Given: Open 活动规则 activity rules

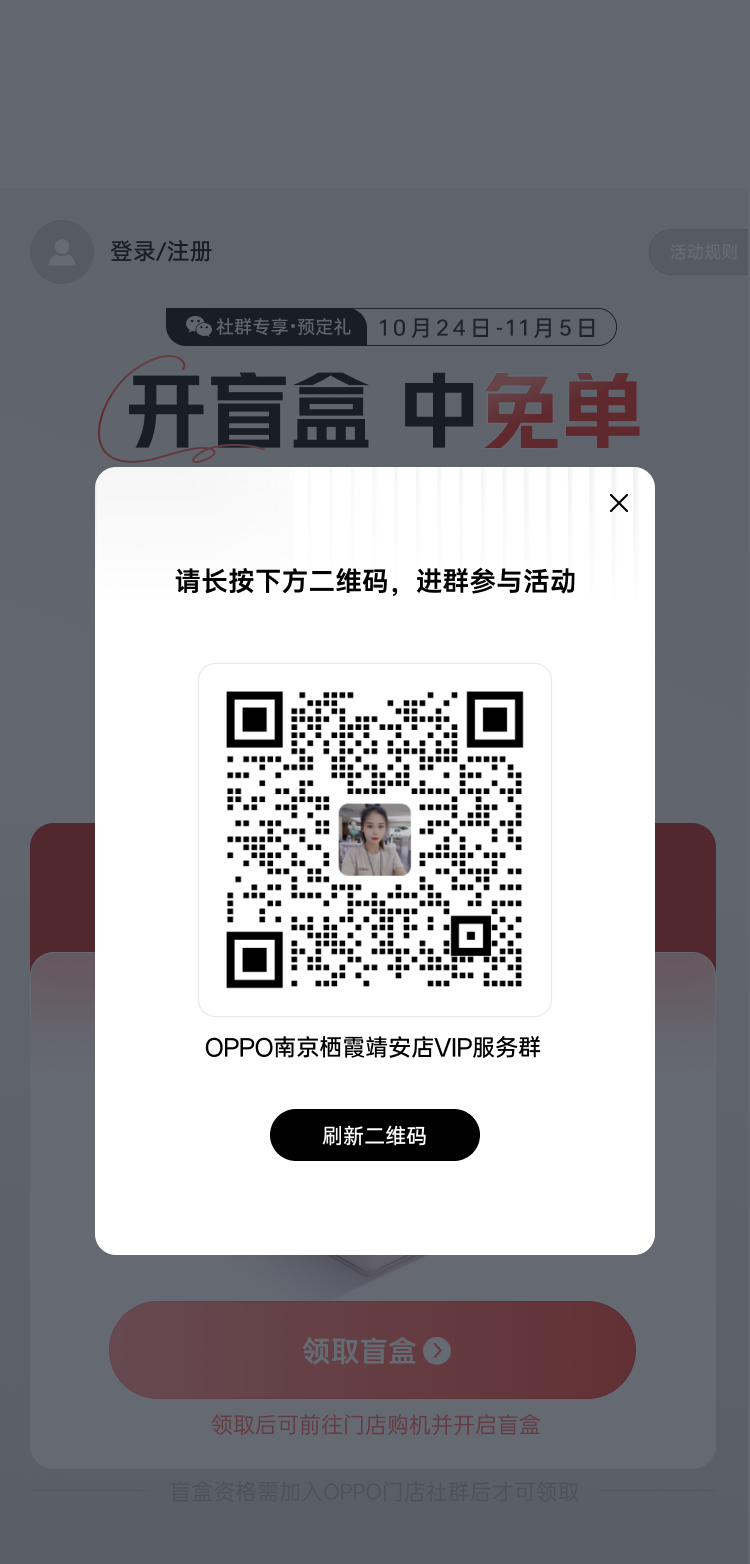Looking at the screenshot, I should pyautogui.click(x=702, y=252).
